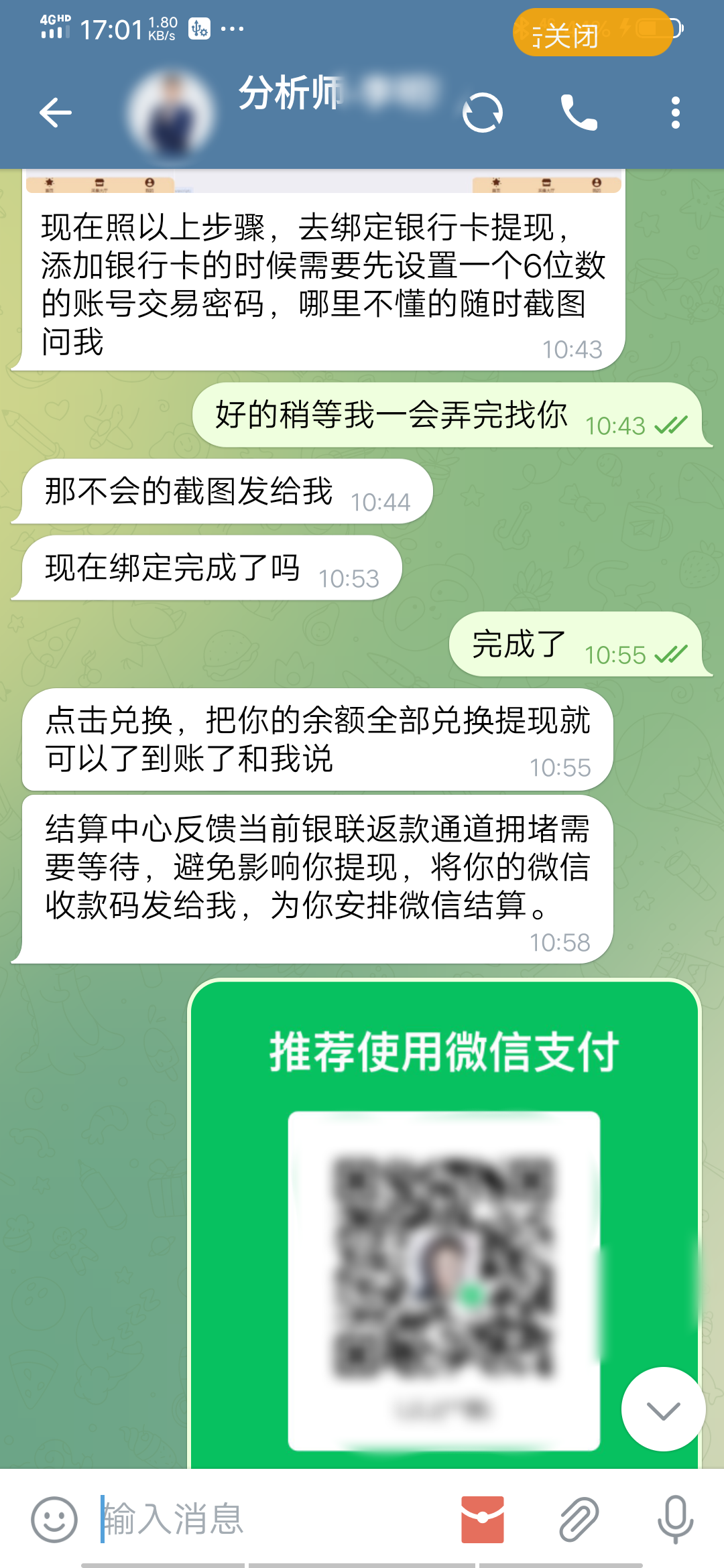Record a voice message with microphone
The height and width of the screenshot is (1568, 724).
coord(674,1519)
